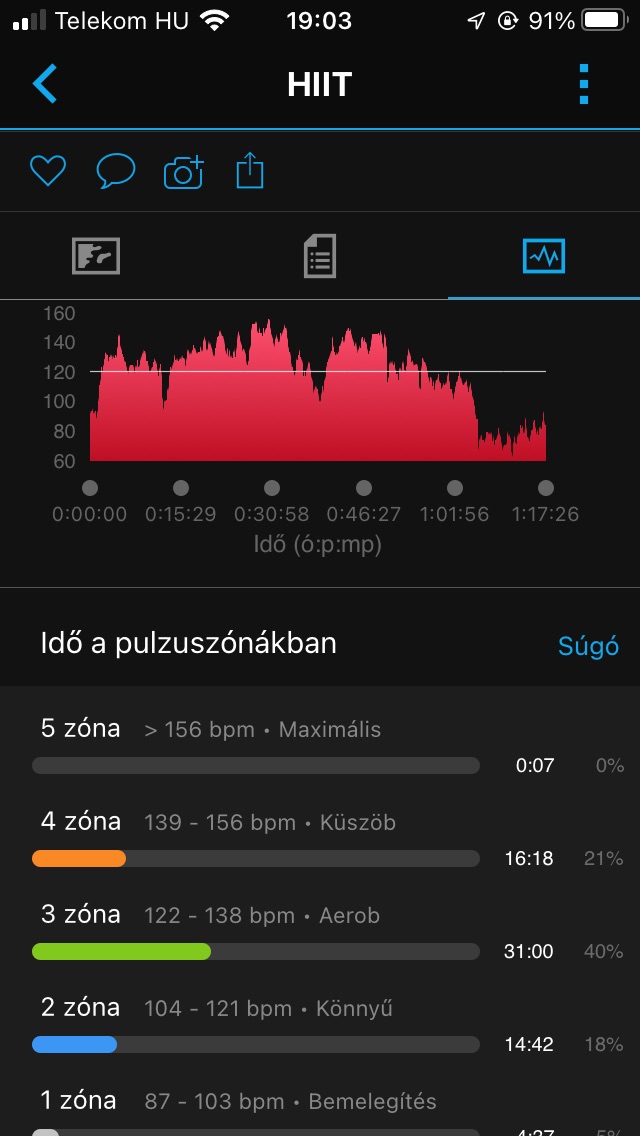Select the charts tab
Image resolution: width=640 pixels, height=1136 pixels.
(544, 256)
